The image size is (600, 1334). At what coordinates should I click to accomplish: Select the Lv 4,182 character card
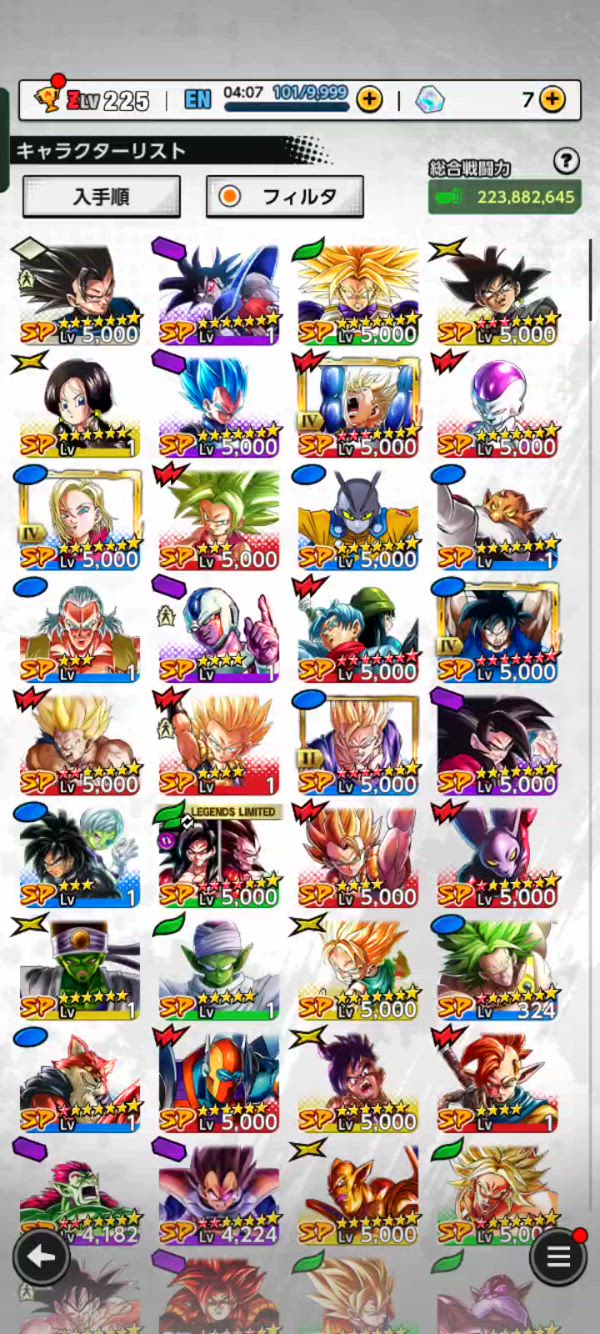(x=79, y=1195)
